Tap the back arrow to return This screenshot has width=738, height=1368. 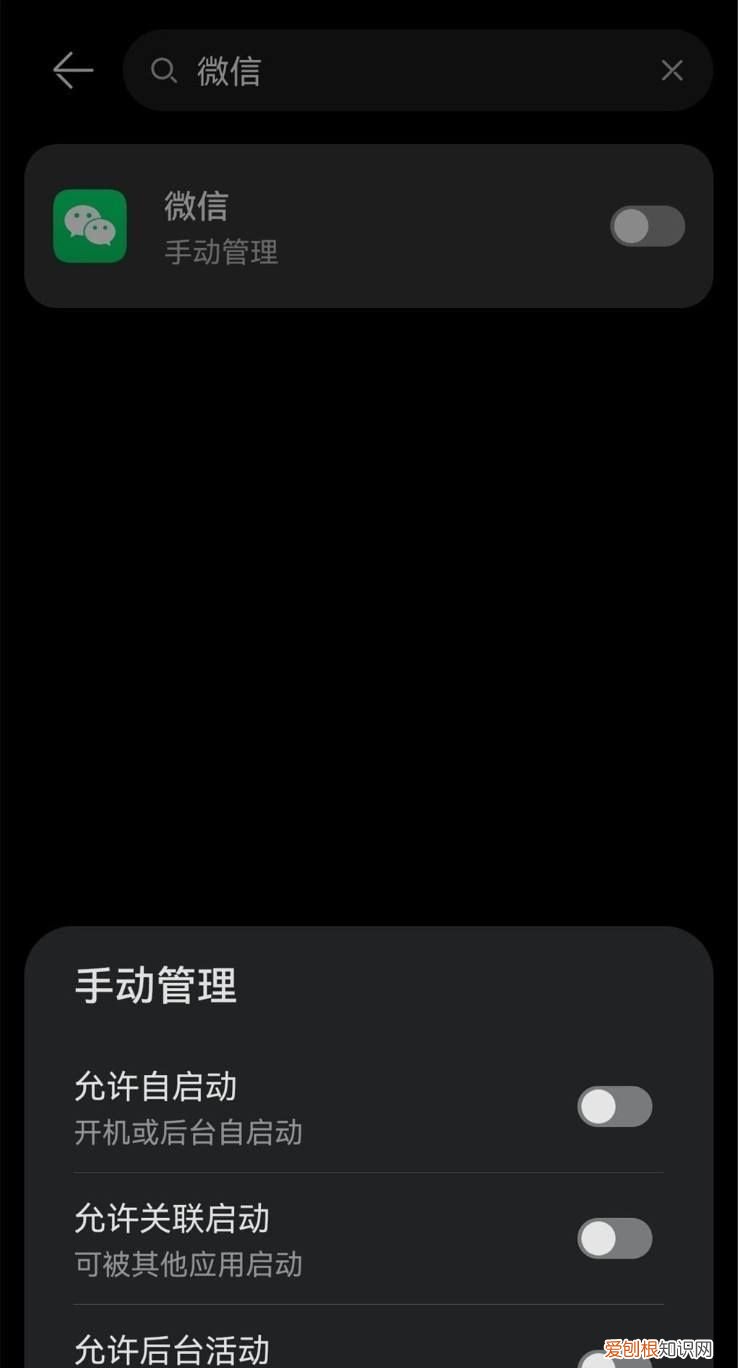click(x=72, y=70)
